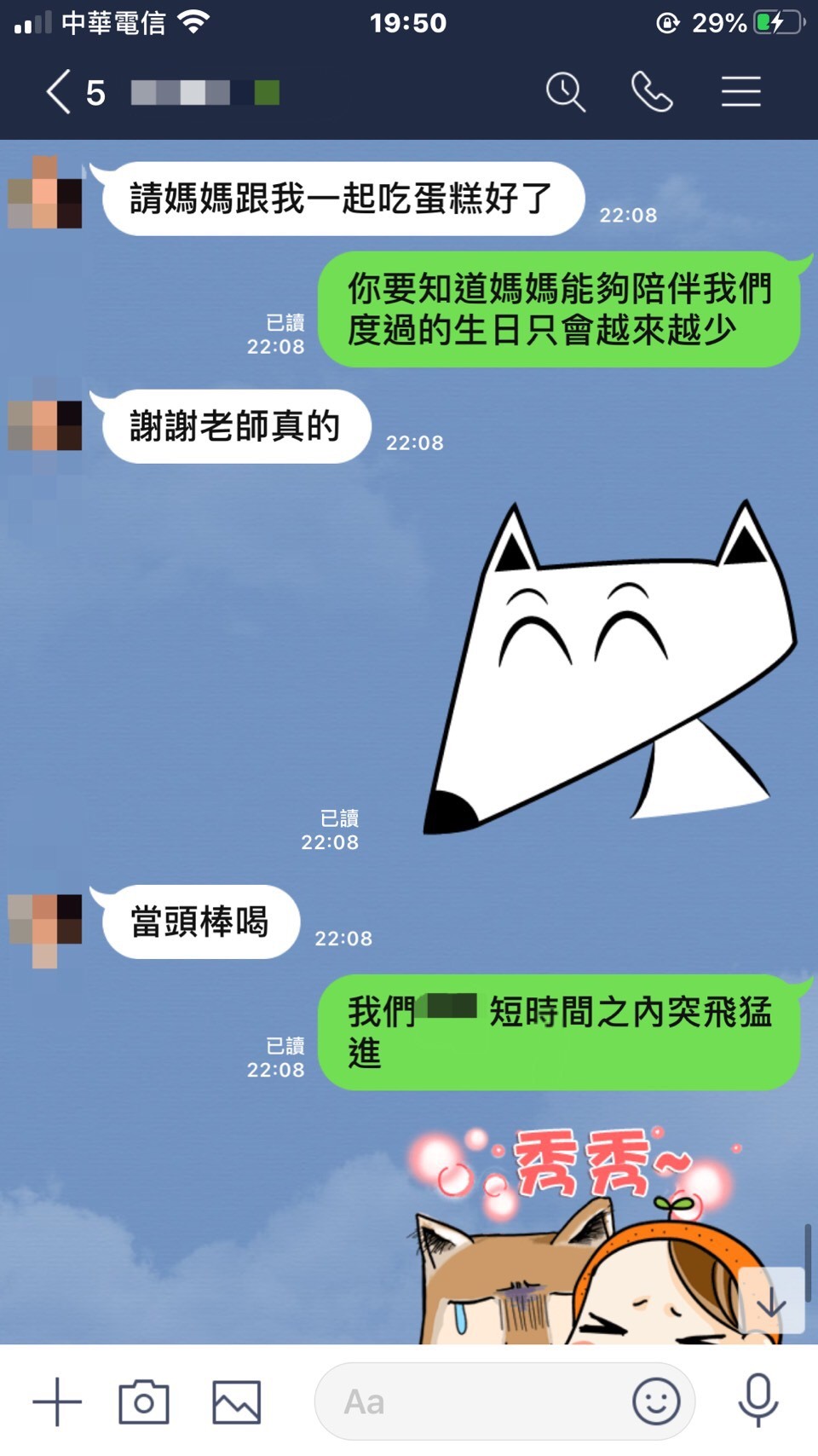Open the camera to take a photo

pyautogui.click(x=144, y=1401)
